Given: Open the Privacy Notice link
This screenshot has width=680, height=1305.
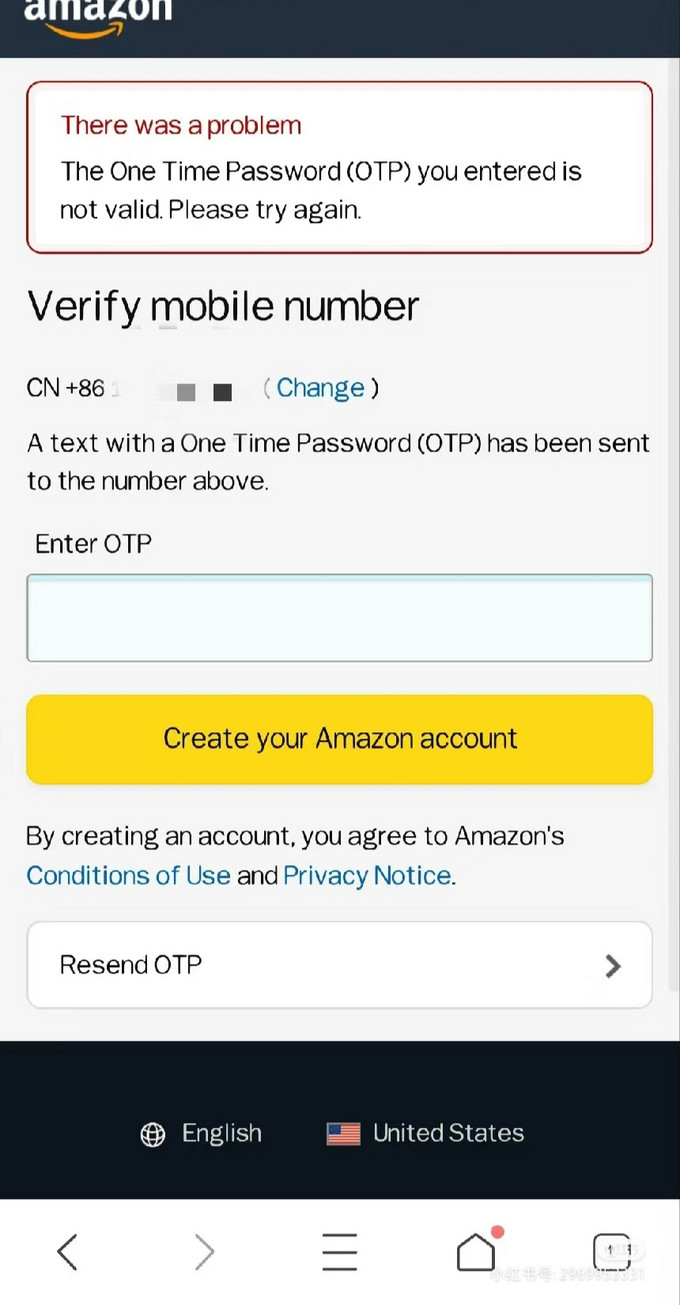Looking at the screenshot, I should coord(367,876).
